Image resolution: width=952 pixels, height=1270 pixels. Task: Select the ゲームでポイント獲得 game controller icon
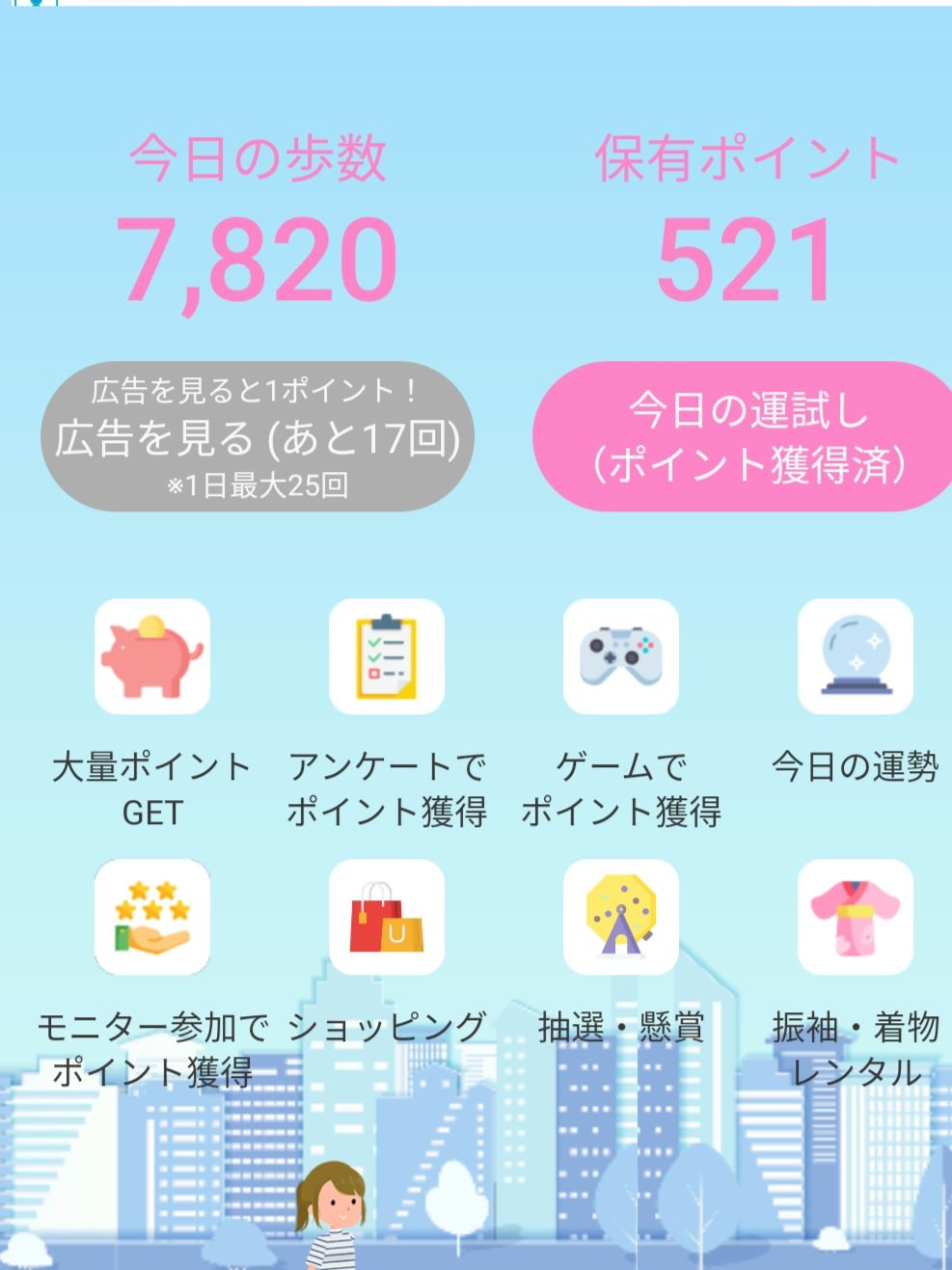click(620, 656)
